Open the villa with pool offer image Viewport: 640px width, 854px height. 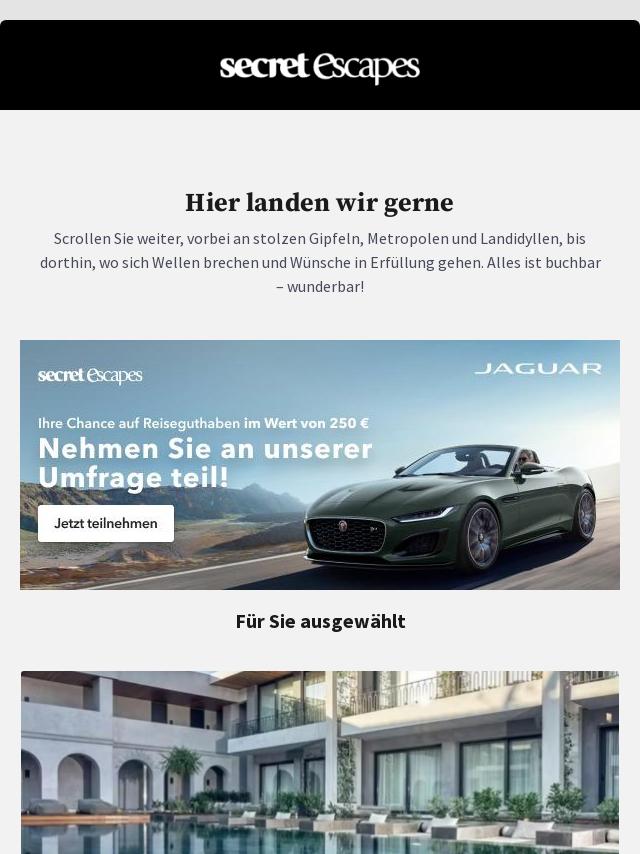tap(320, 762)
